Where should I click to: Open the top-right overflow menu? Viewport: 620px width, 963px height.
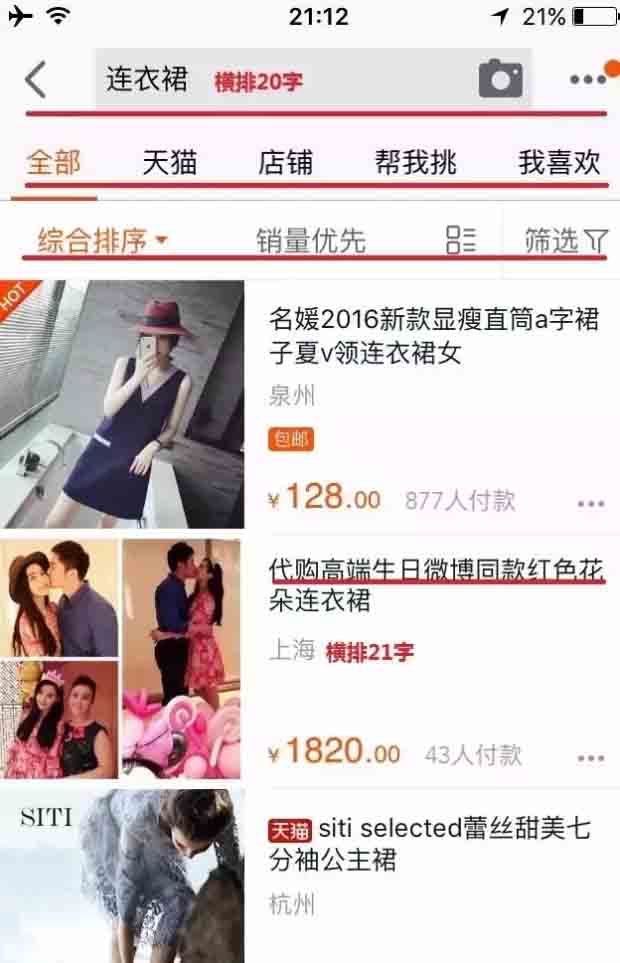(587, 79)
